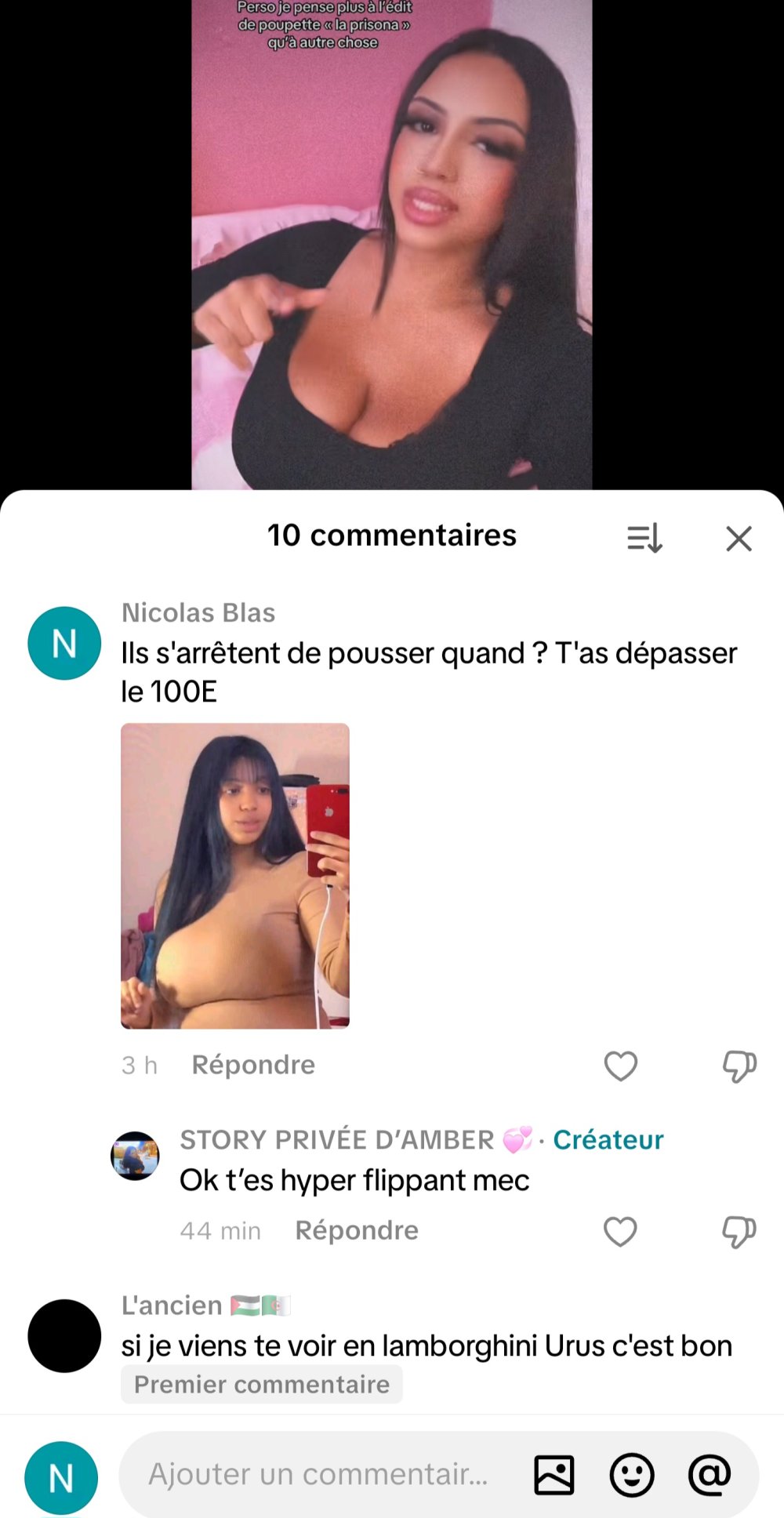Open the image attachment picker

click(x=556, y=1474)
